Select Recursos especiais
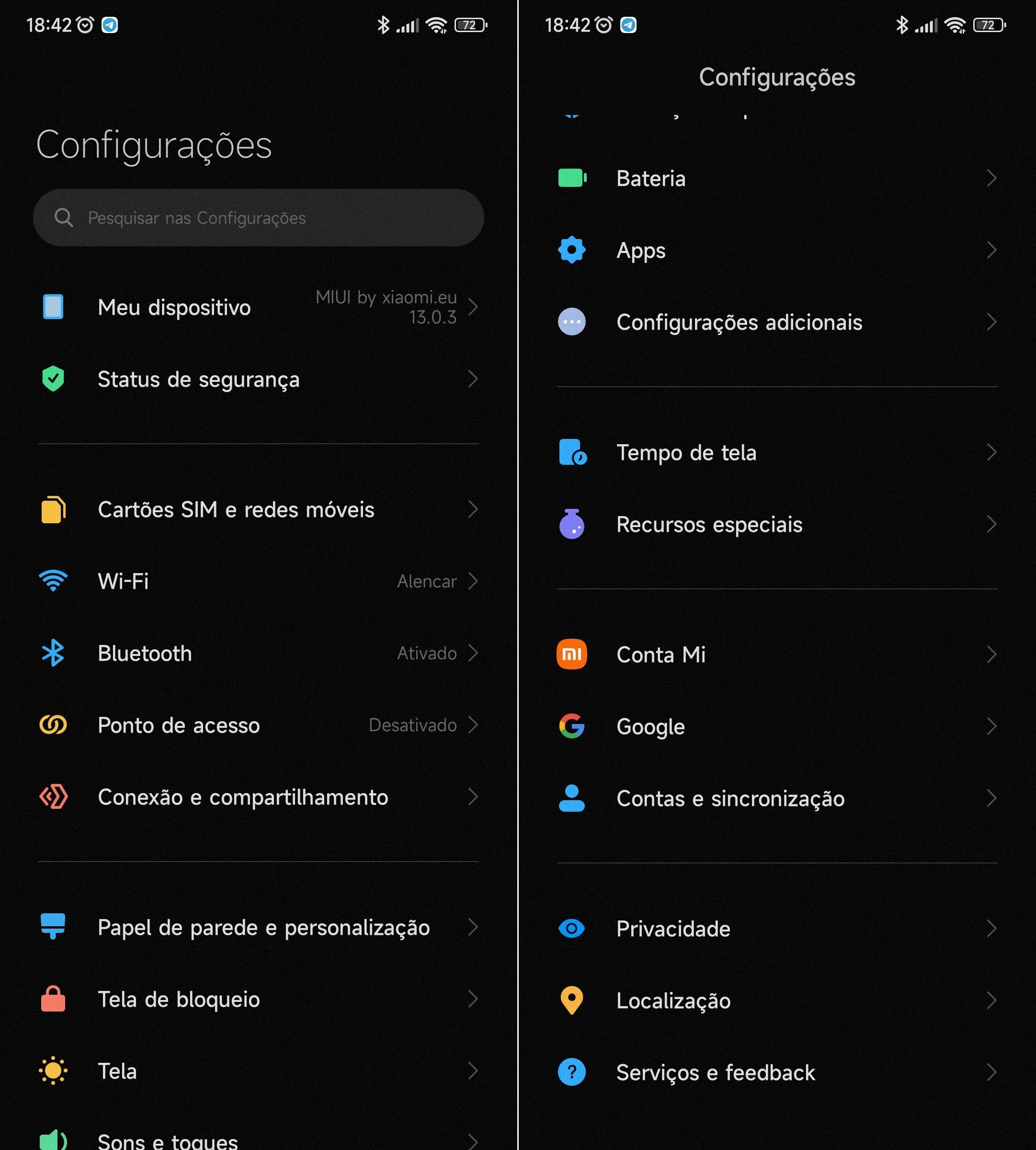 click(x=777, y=524)
